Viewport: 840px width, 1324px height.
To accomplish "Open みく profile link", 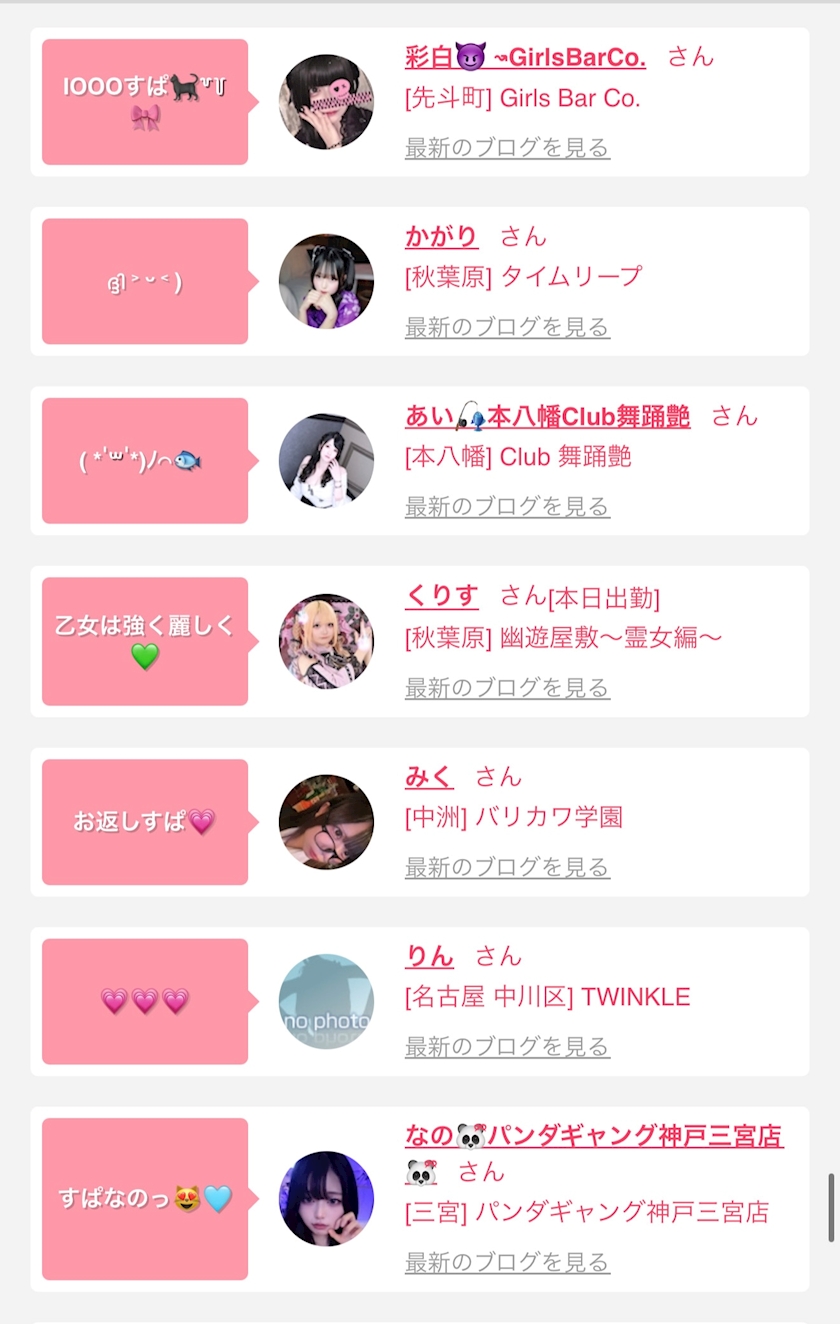I will pyautogui.click(x=429, y=777).
